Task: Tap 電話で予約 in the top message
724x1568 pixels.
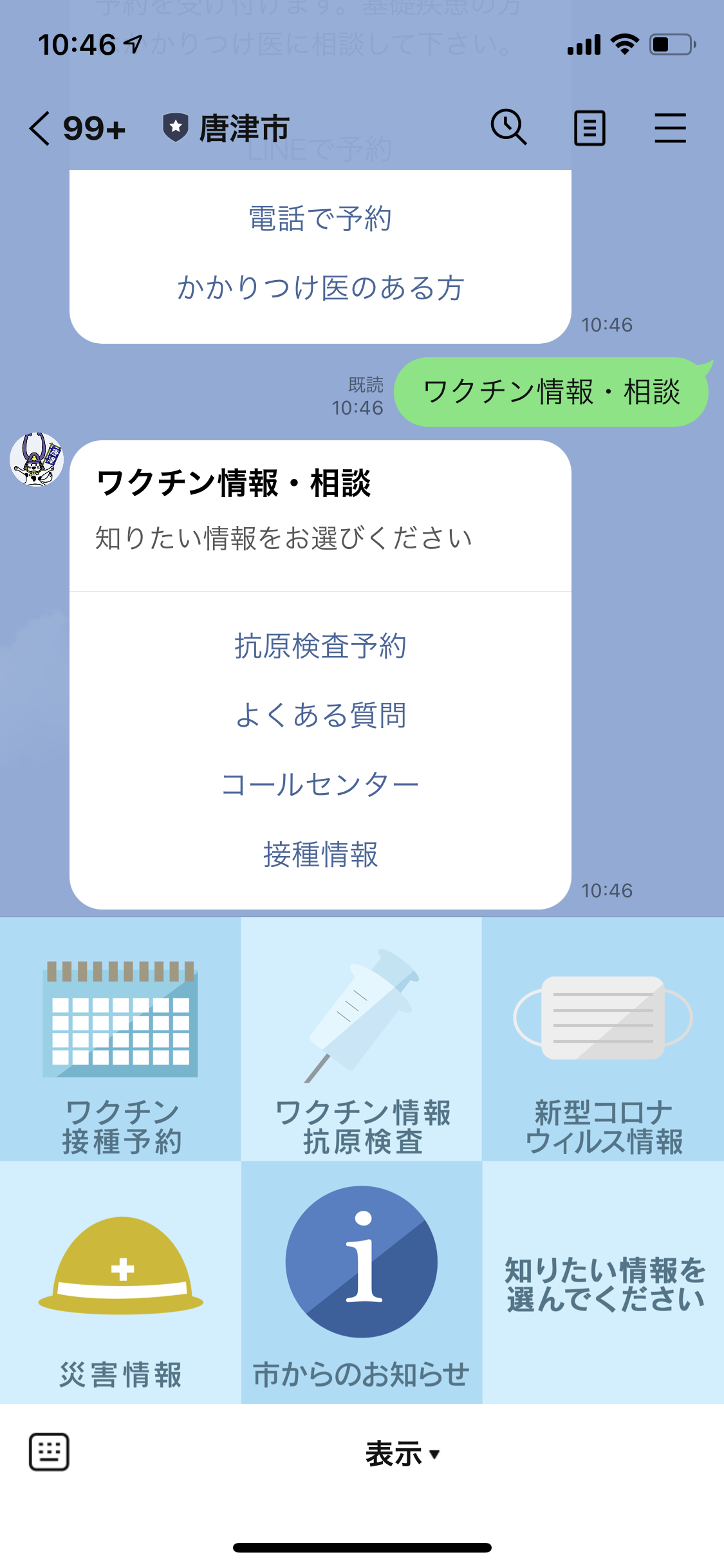Action: tap(320, 219)
